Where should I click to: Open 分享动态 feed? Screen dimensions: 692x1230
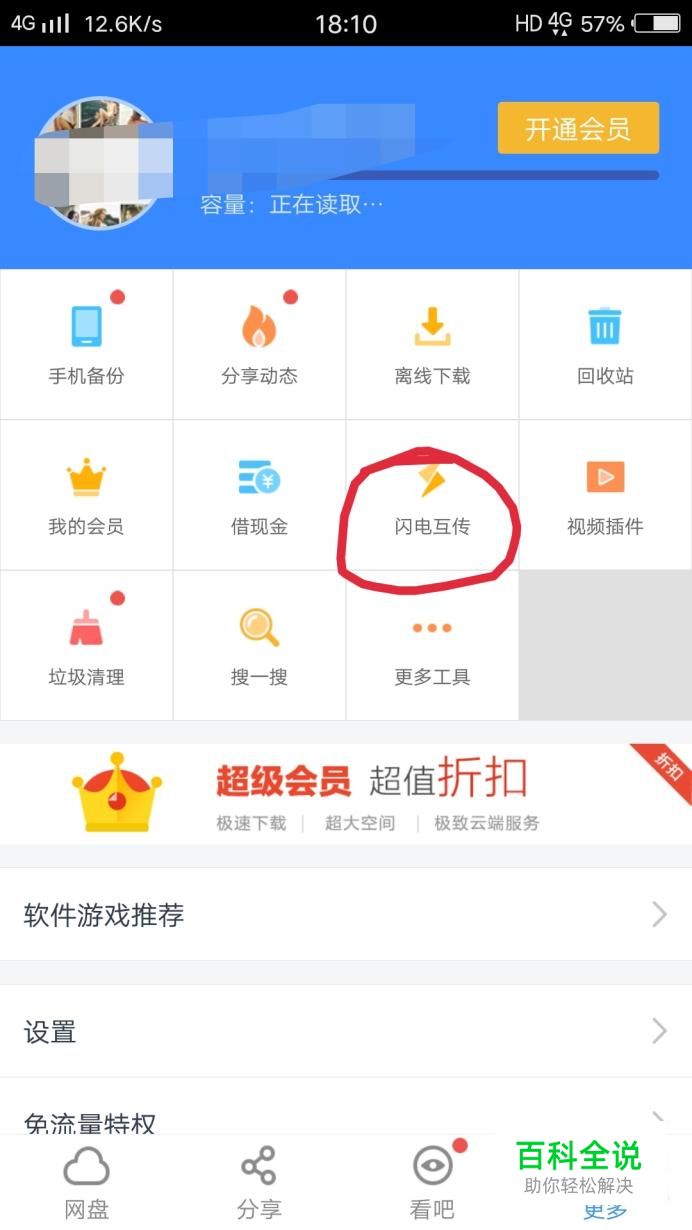click(x=259, y=345)
